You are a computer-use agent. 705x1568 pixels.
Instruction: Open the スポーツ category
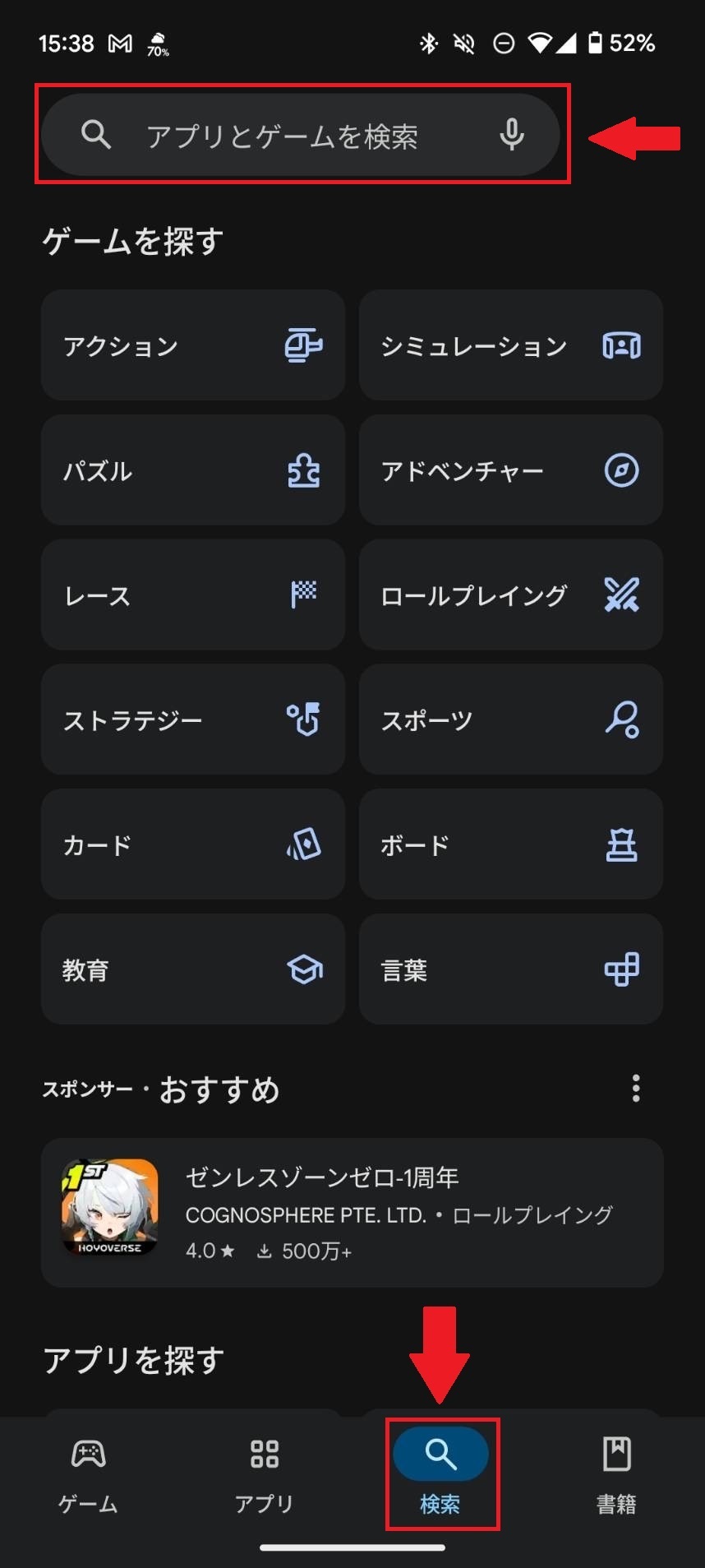(x=511, y=719)
